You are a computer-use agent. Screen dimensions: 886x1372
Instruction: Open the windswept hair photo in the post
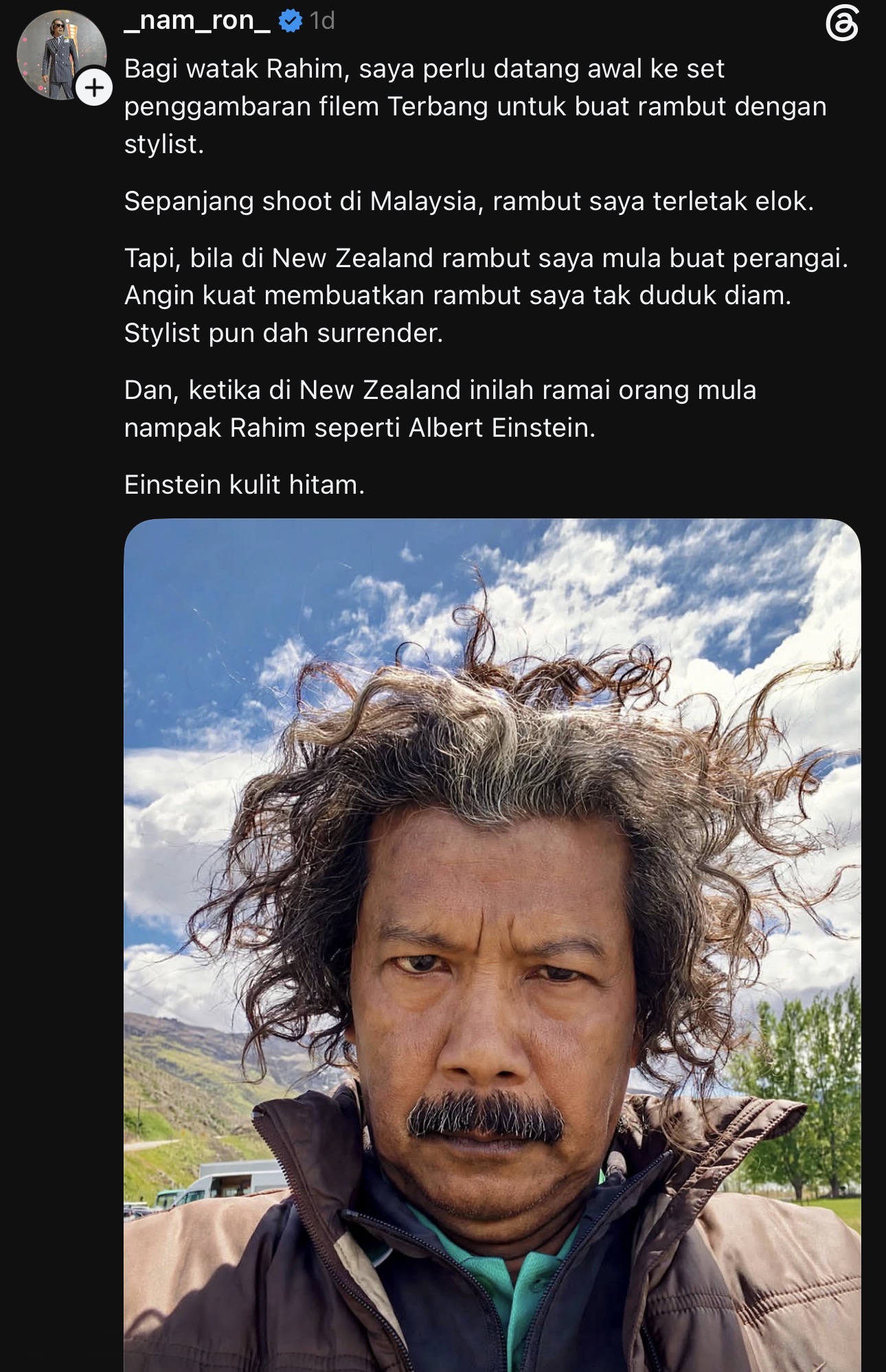point(492,945)
